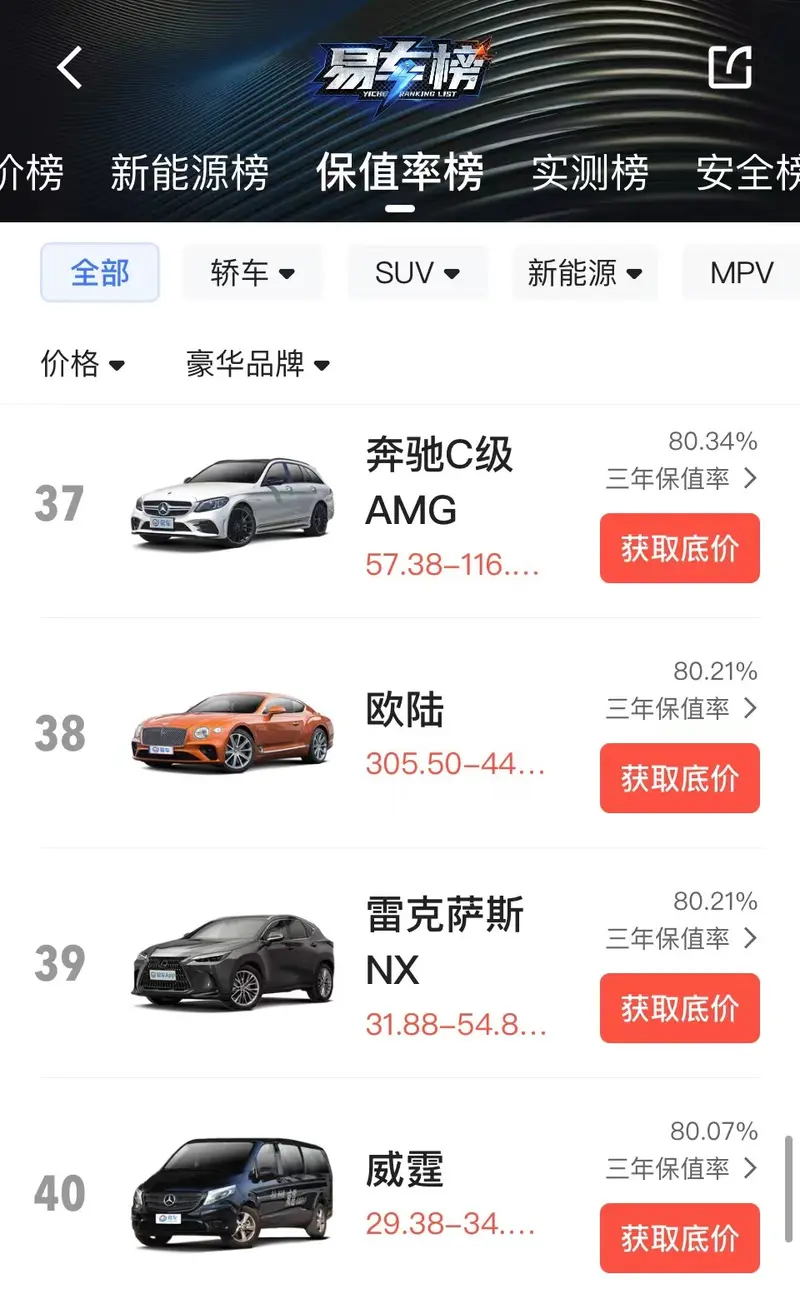Open the 价格 dropdown
Image resolution: width=800 pixels, height=1303 pixels.
(x=83, y=364)
